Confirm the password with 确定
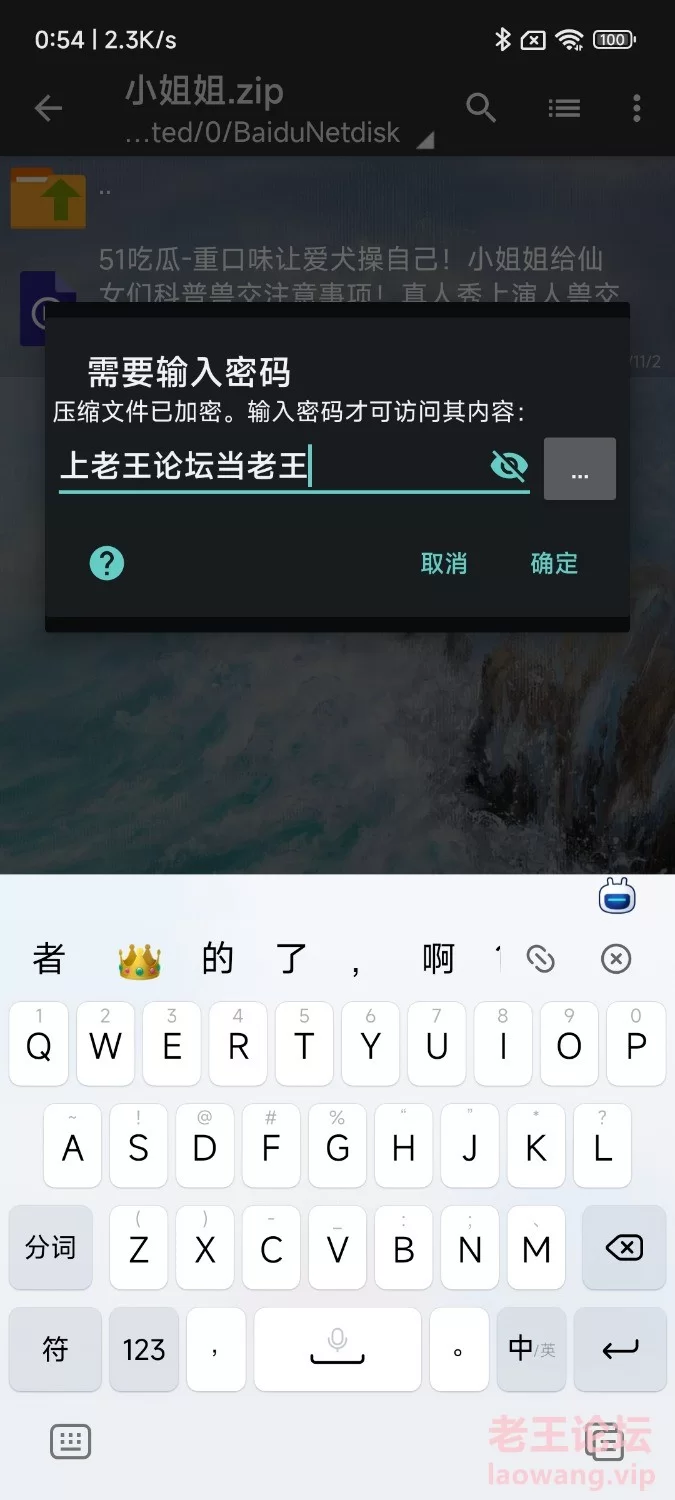This screenshot has width=675, height=1500. 554,563
